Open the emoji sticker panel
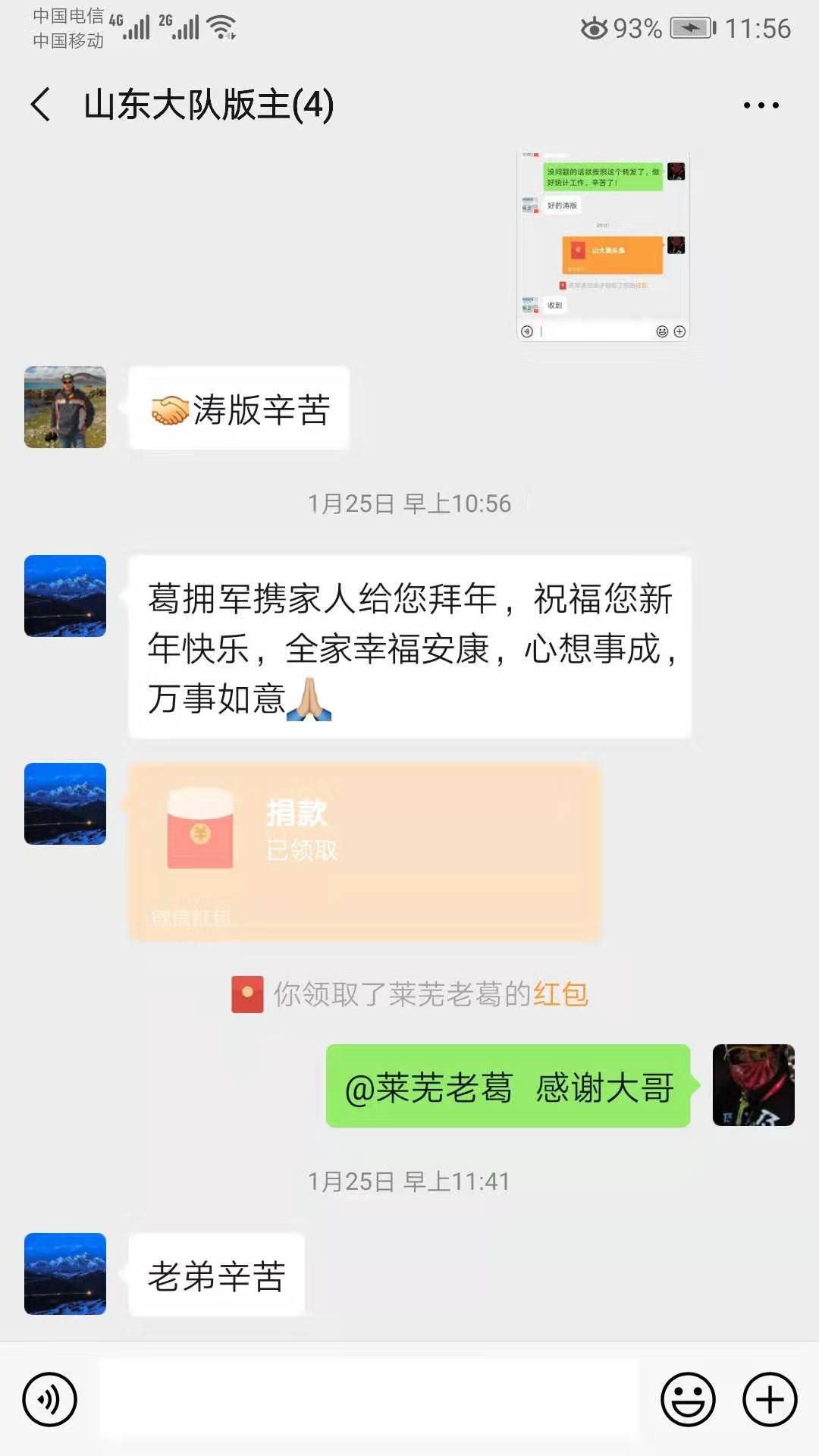 (688, 1399)
